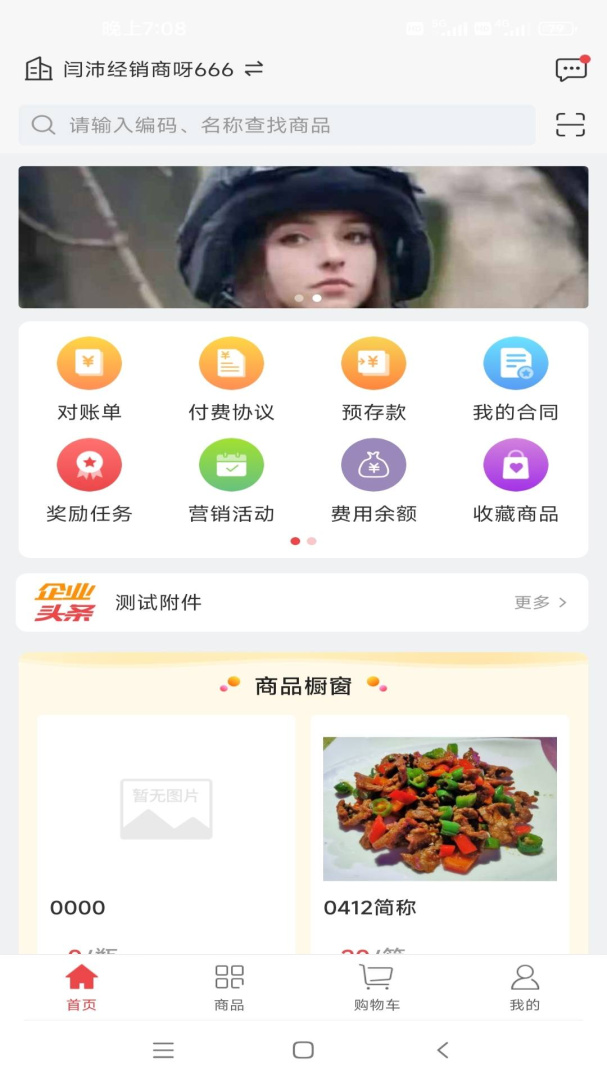Open product card 0412简称
The height and width of the screenshot is (1080, 607).
[439, 830]
